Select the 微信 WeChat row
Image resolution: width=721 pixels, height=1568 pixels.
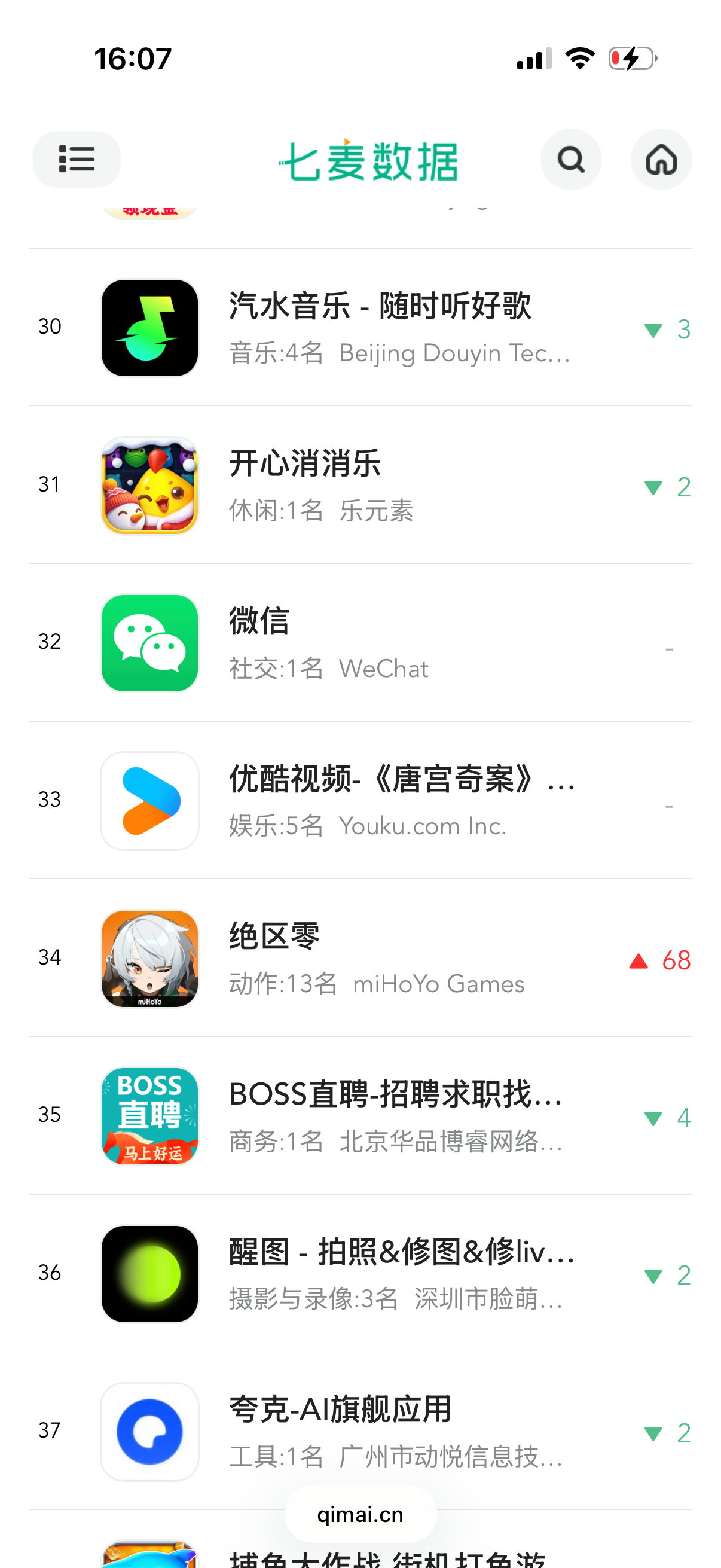[329, 643]
